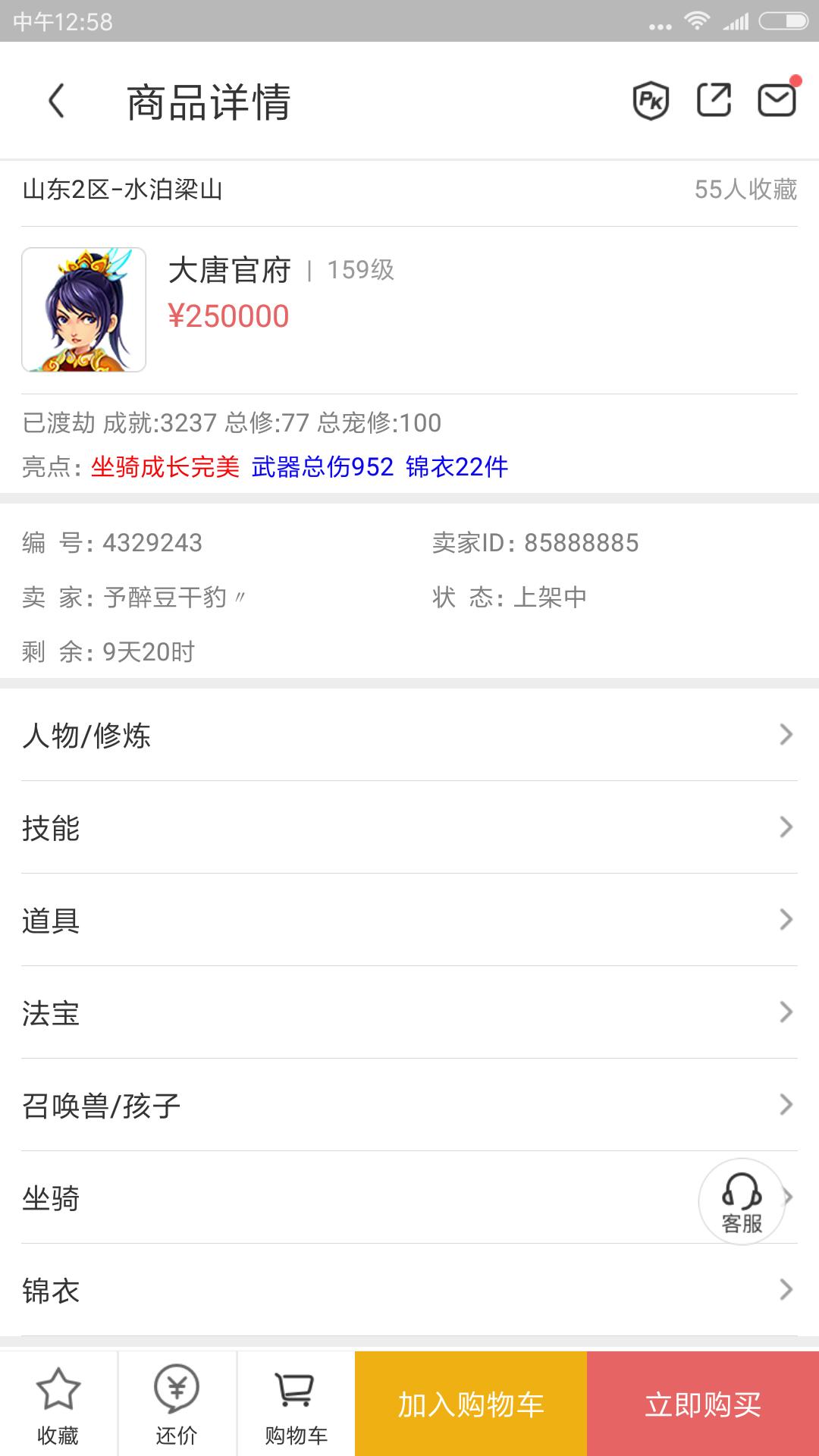Show 召唤兽/孩子 details
Viewport: 819px width, 1456px height.
409,1105
